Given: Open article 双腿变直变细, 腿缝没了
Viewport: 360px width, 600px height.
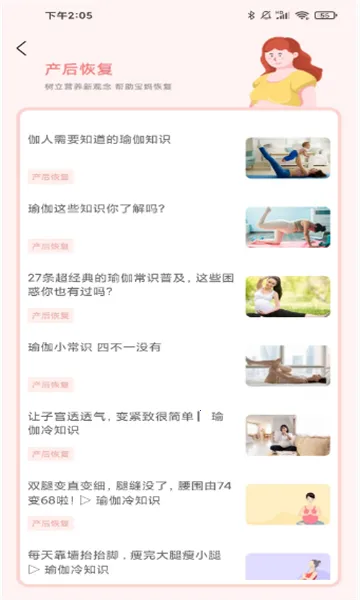Looking at the screenshot, I should coord(179,505).
